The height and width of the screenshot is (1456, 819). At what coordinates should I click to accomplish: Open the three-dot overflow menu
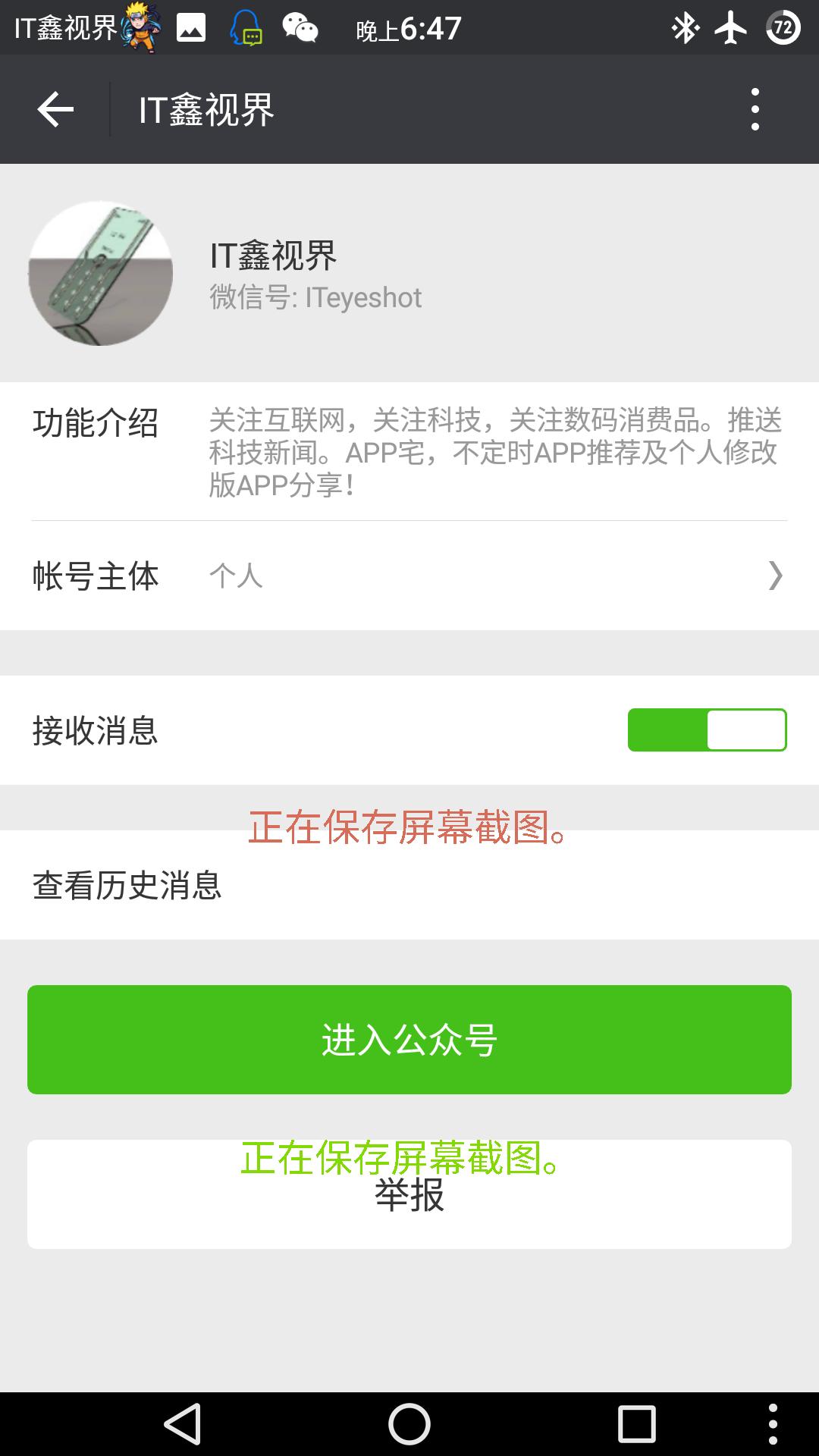click(x=754, y=109)
